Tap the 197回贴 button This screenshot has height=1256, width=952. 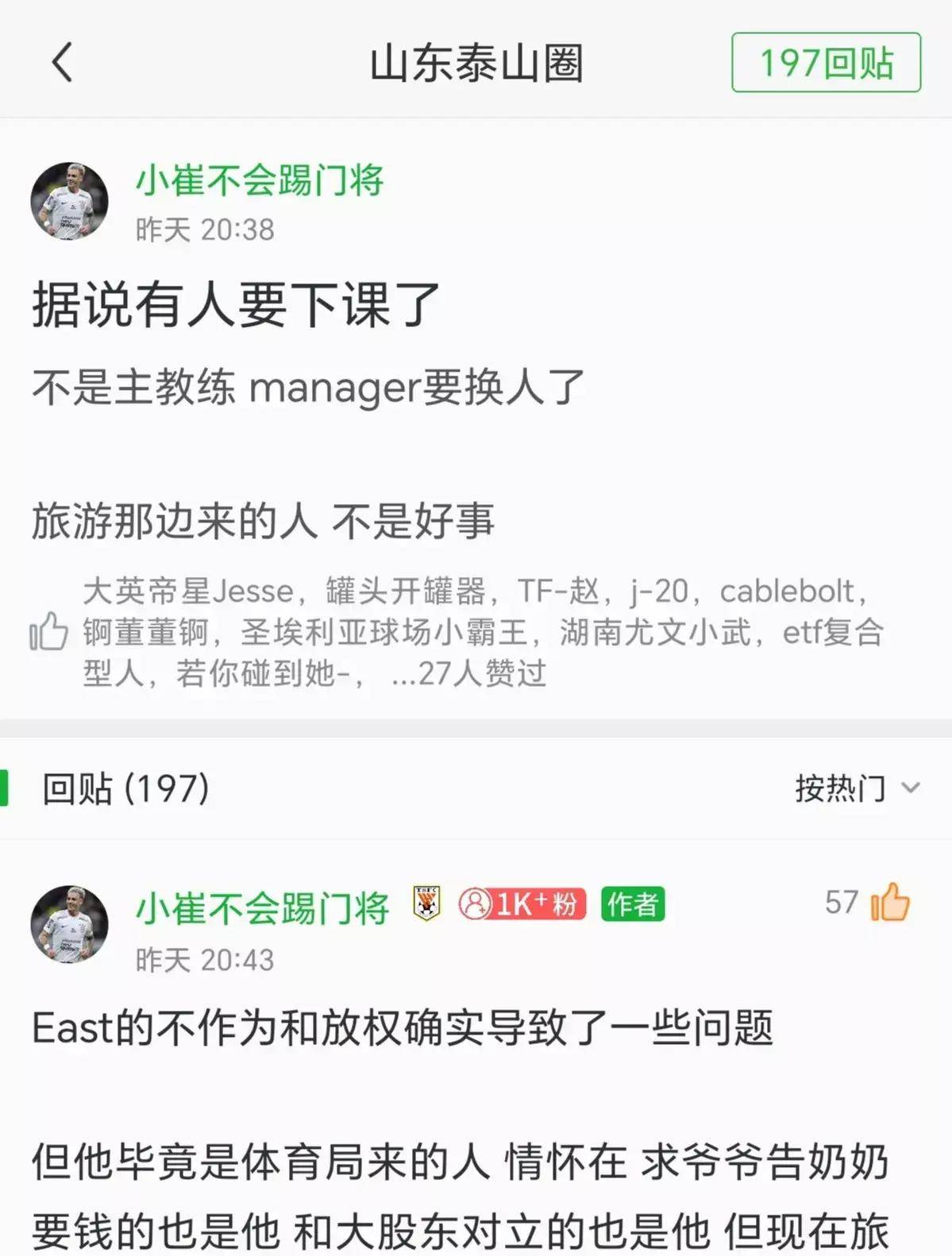pos(826,63)
